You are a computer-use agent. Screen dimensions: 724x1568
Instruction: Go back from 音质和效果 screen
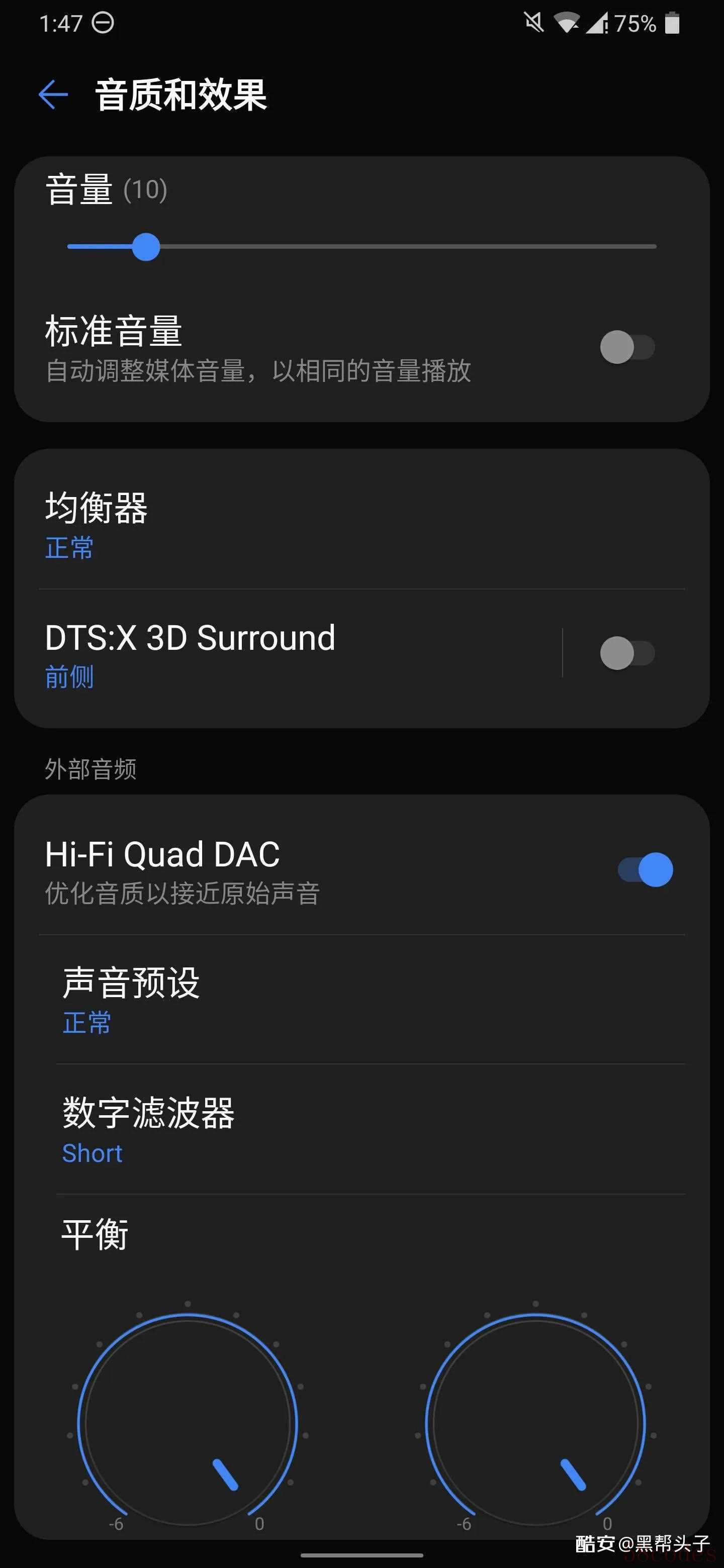53,95
